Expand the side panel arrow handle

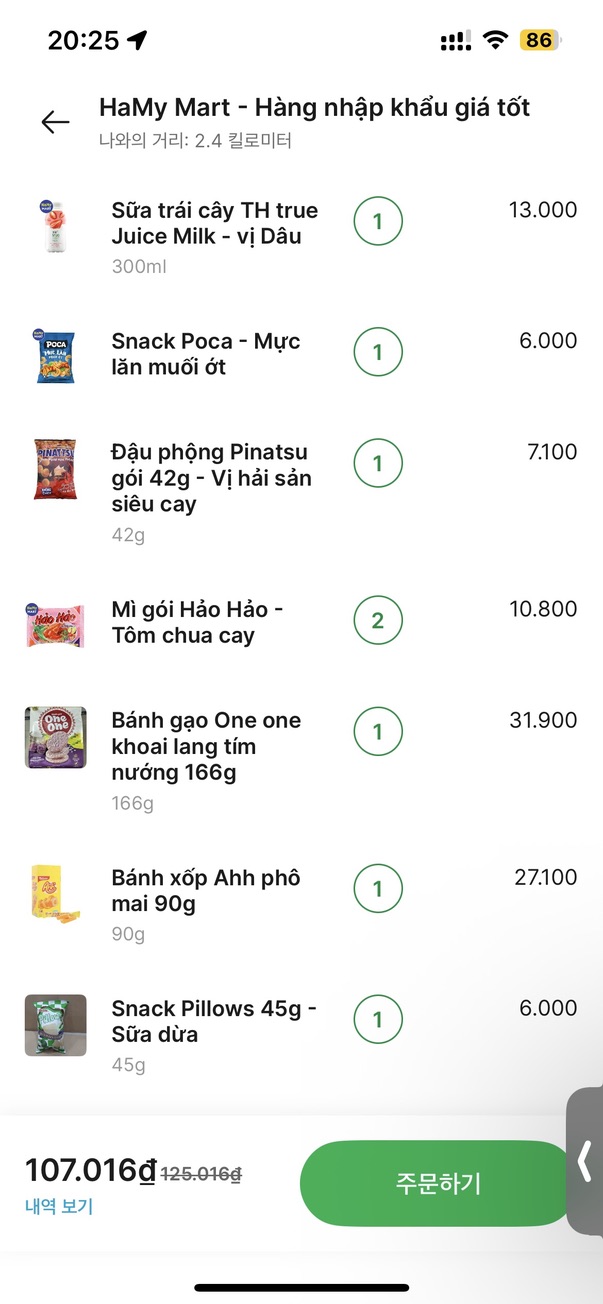pyautogui.click(x=586, y=1162)
